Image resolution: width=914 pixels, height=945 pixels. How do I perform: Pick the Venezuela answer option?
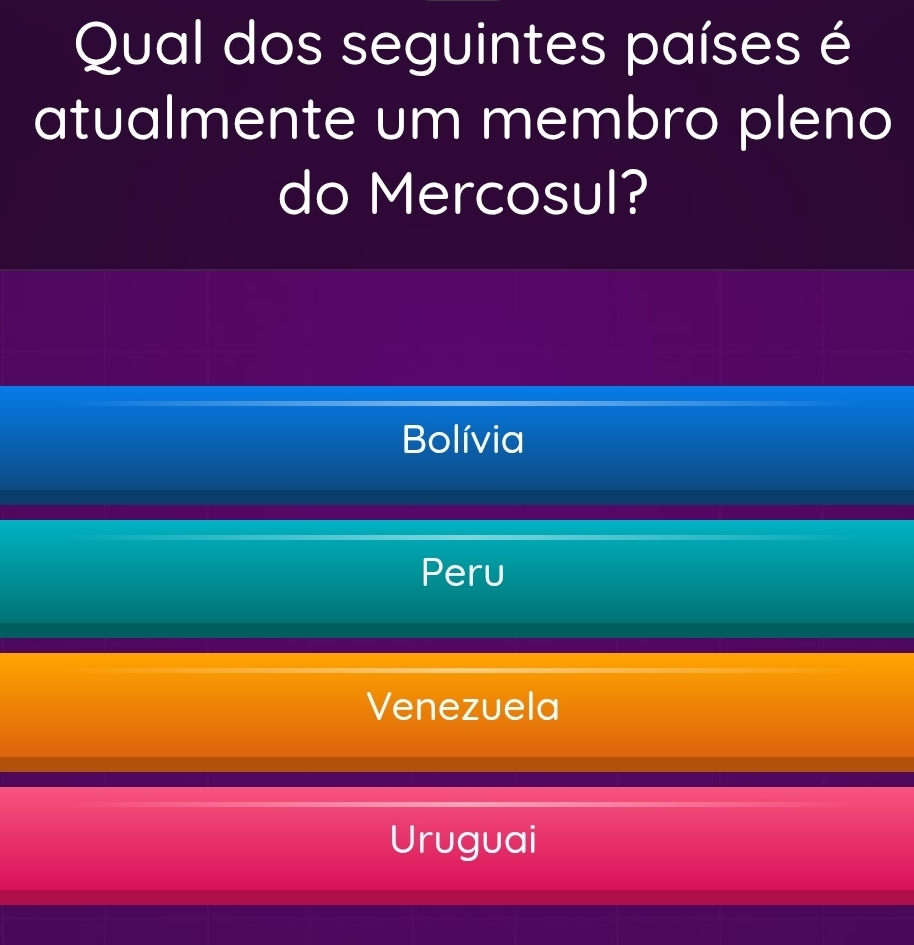pos(462,708)
